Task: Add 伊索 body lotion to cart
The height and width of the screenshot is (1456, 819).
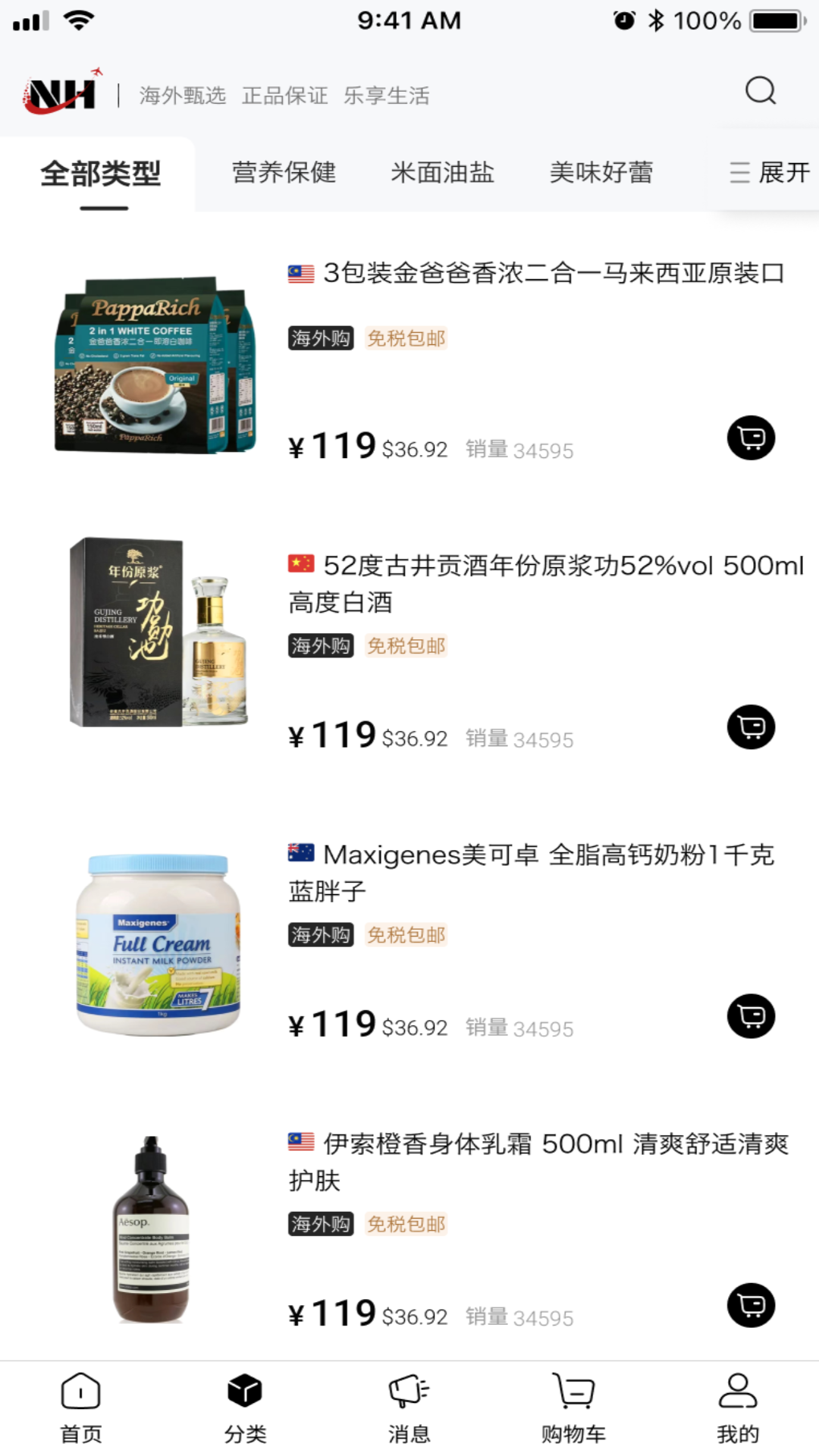Action: (751, 1305)
